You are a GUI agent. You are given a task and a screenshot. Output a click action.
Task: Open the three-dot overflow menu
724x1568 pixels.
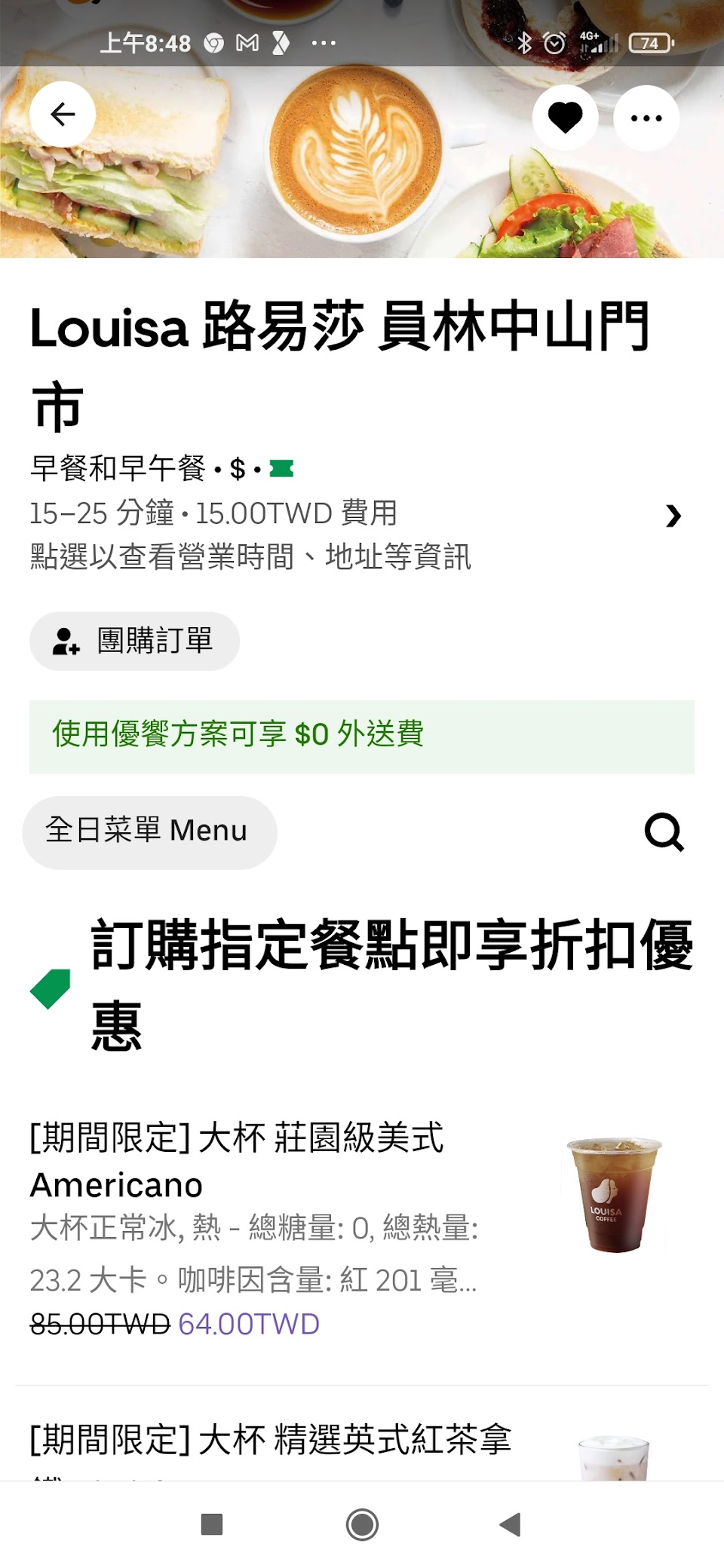pos(646,118)
